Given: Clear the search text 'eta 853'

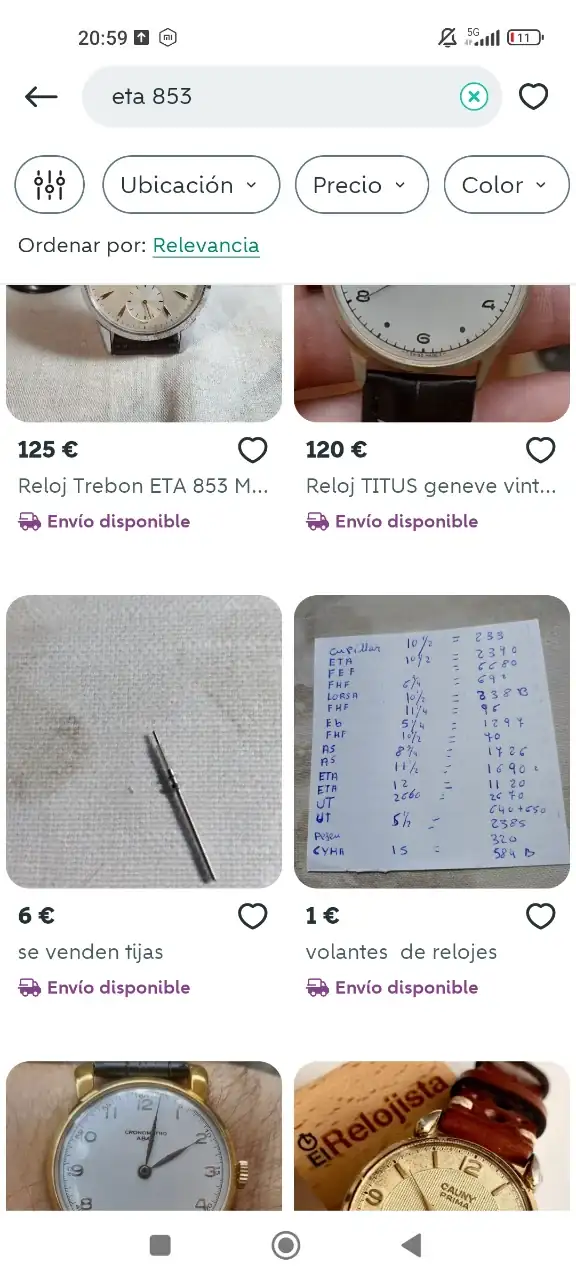Looking at the screenshot, I should click(474, 96).
